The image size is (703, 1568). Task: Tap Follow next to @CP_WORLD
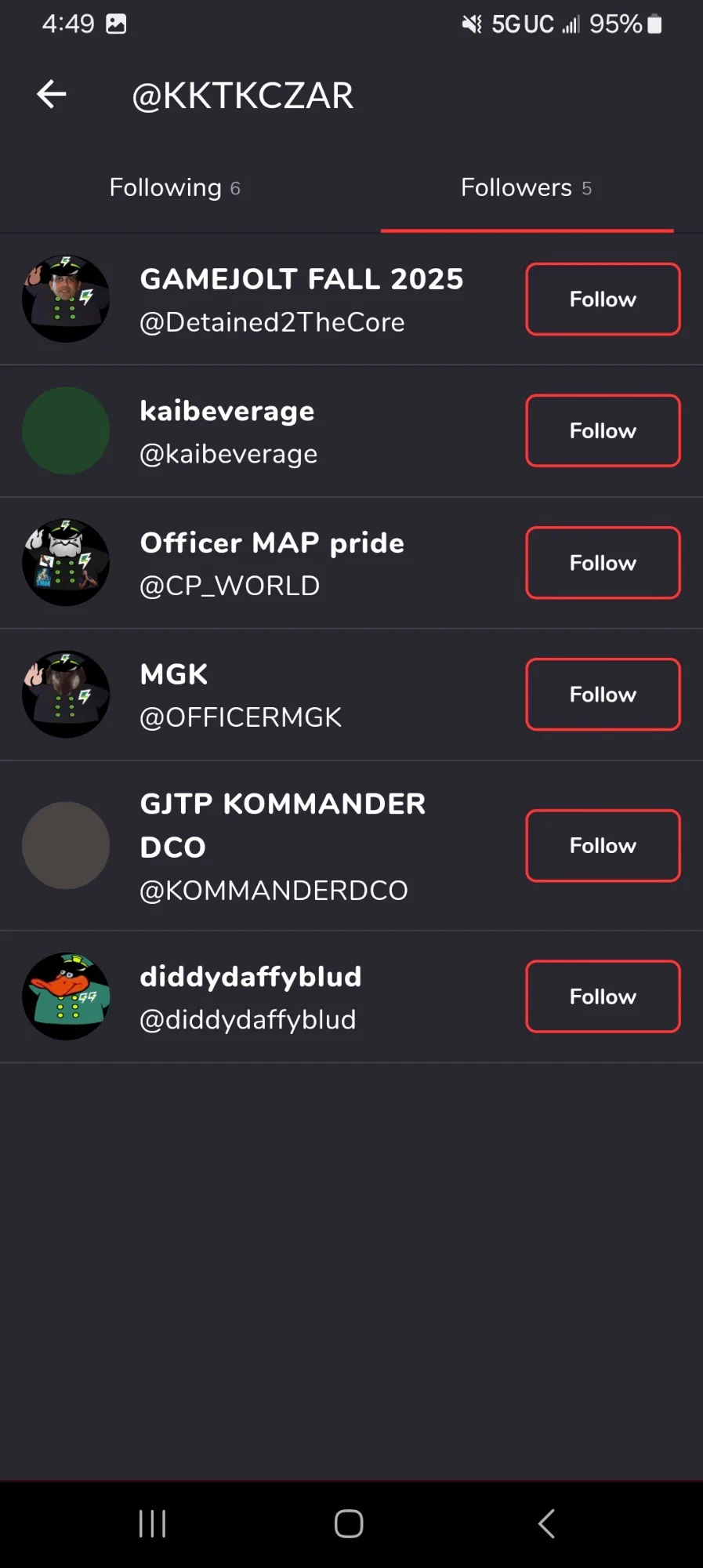pyautogui.click(x=603, y=563)
